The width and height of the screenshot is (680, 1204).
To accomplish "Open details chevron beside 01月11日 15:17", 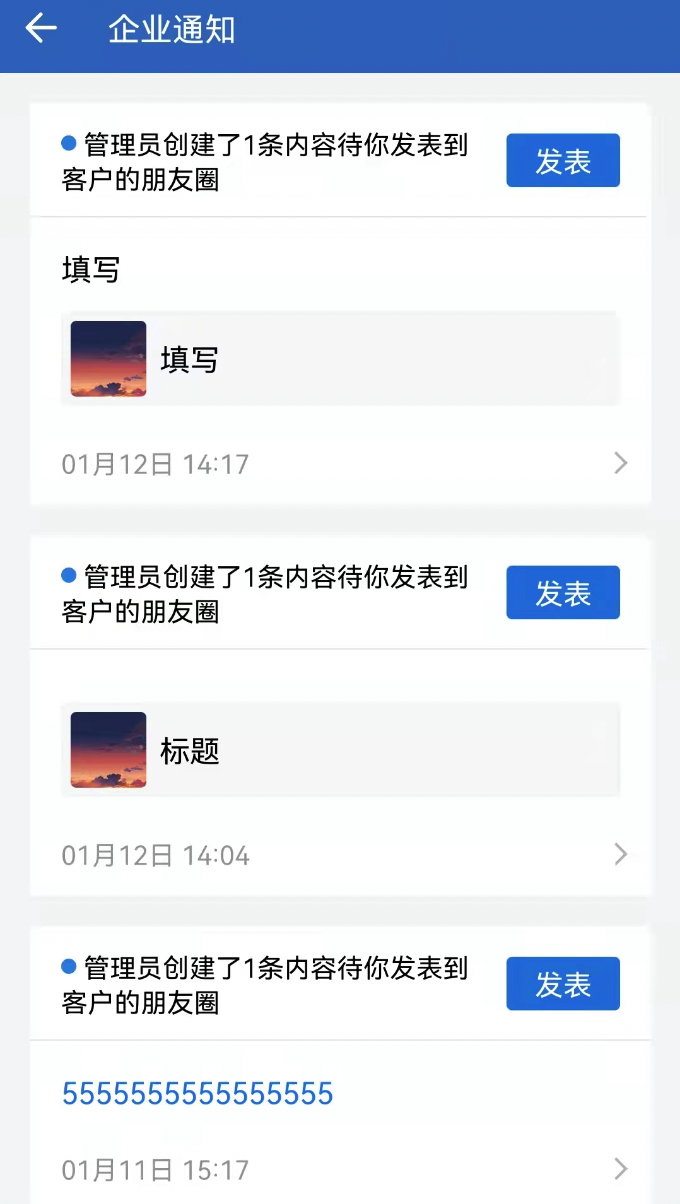I will pos(621,1168).
